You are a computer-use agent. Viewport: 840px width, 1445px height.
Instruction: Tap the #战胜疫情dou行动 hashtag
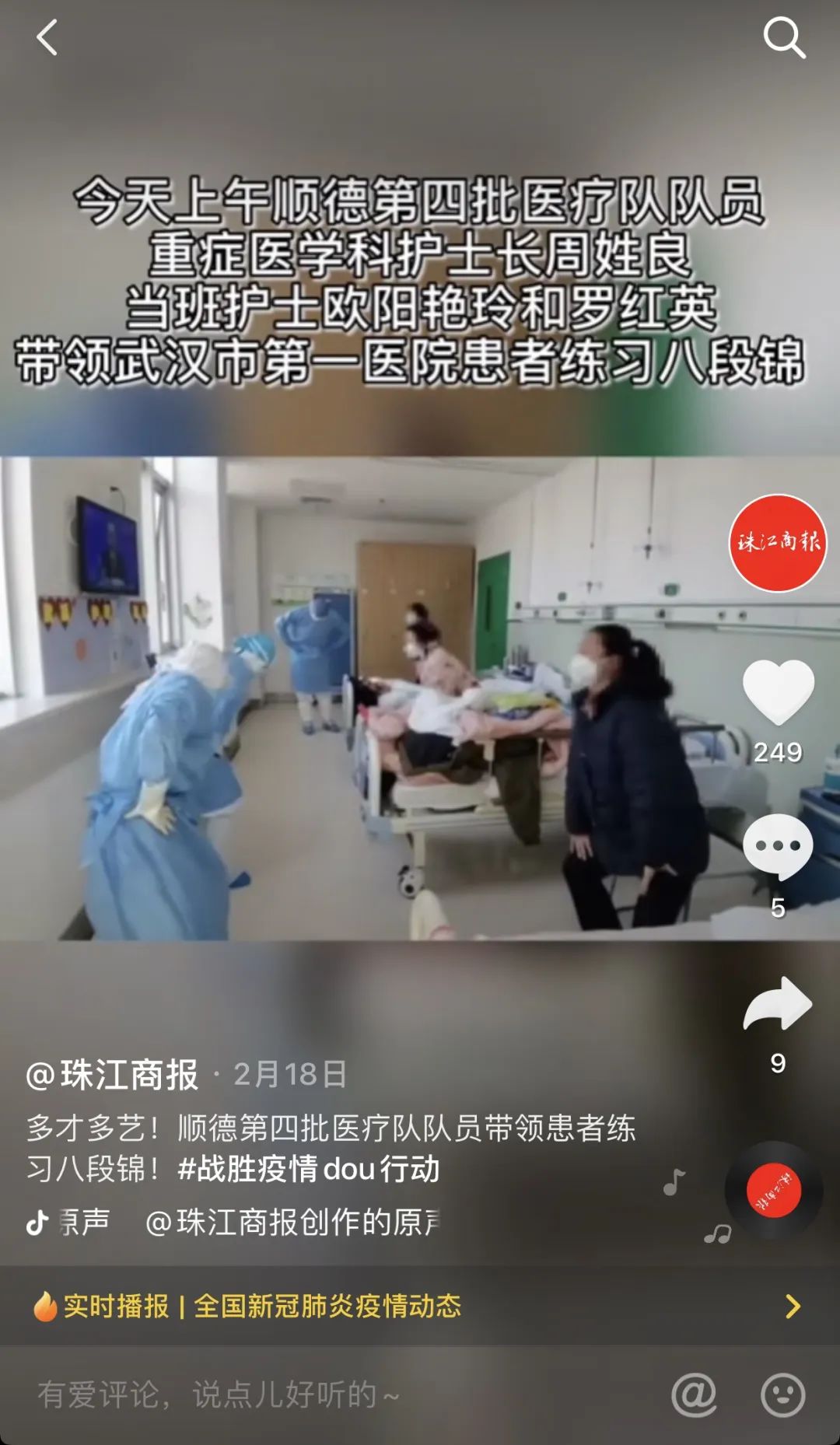(x=309, y=1169)
